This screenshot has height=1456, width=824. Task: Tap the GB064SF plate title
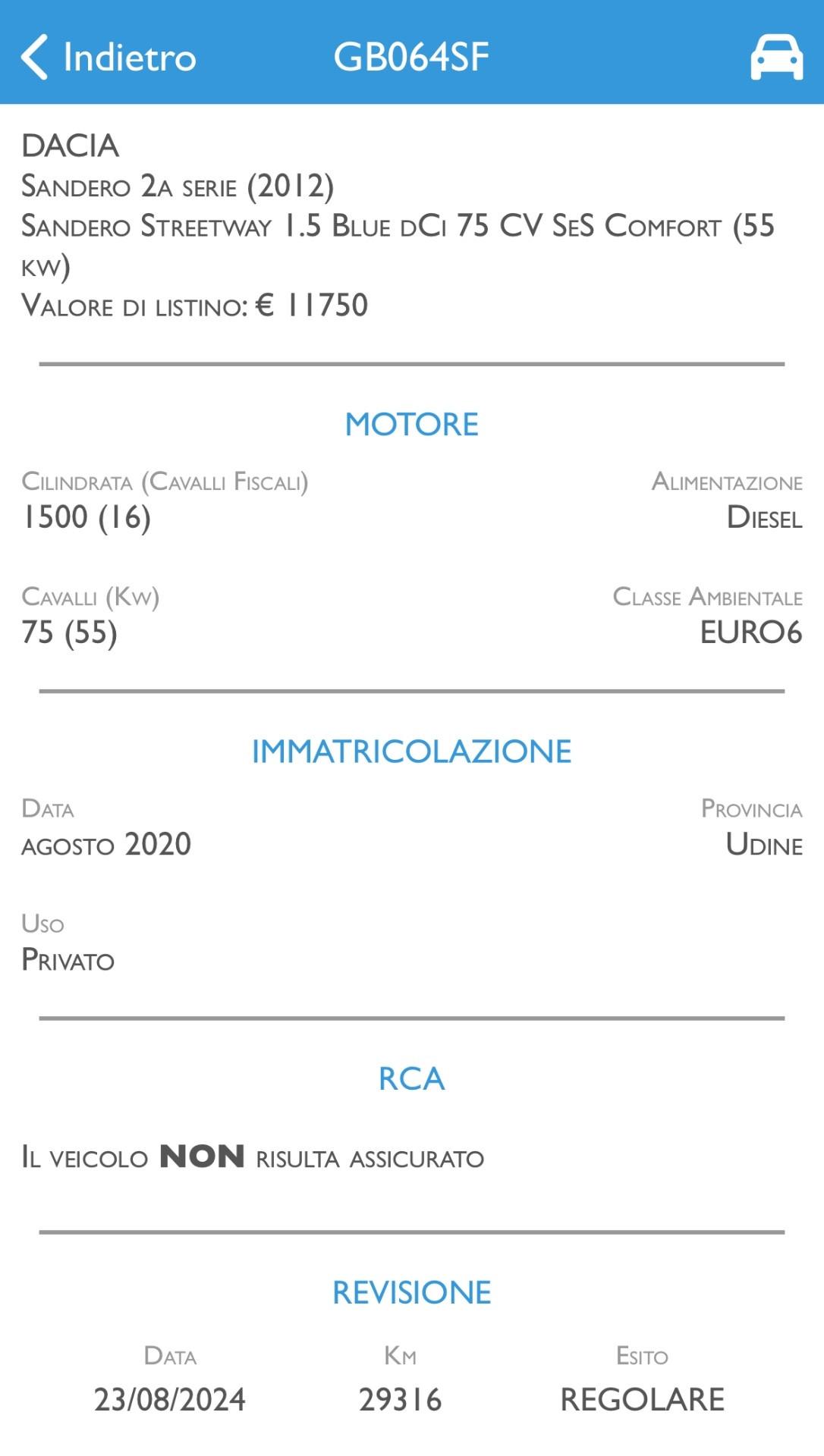(x=412, y=55)
